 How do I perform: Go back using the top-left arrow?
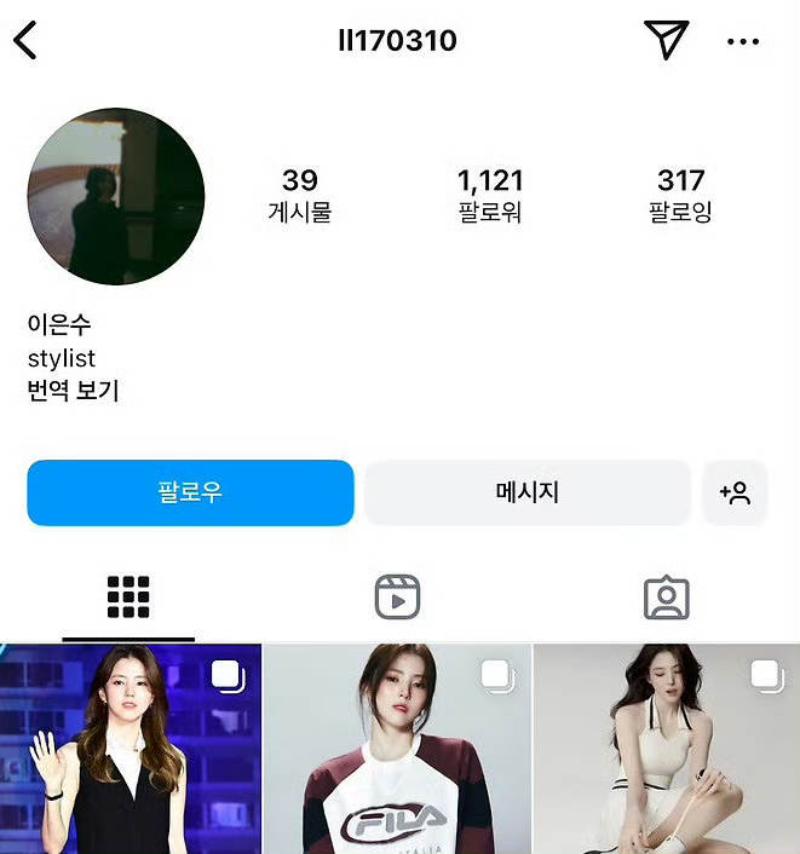pos(26,41)
